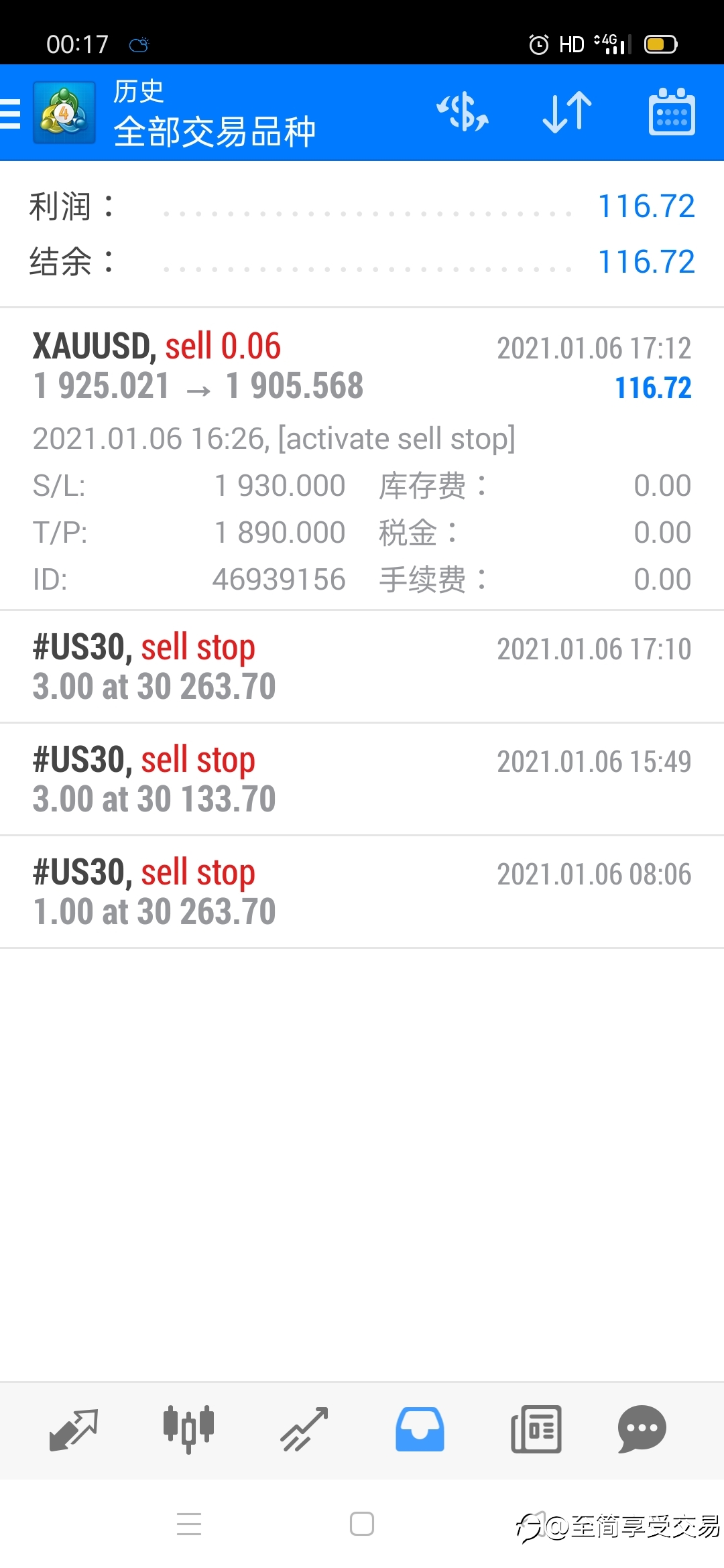Tap the system home button
This screenshot has width=724, height=1568.
[x=362, y=1524]
